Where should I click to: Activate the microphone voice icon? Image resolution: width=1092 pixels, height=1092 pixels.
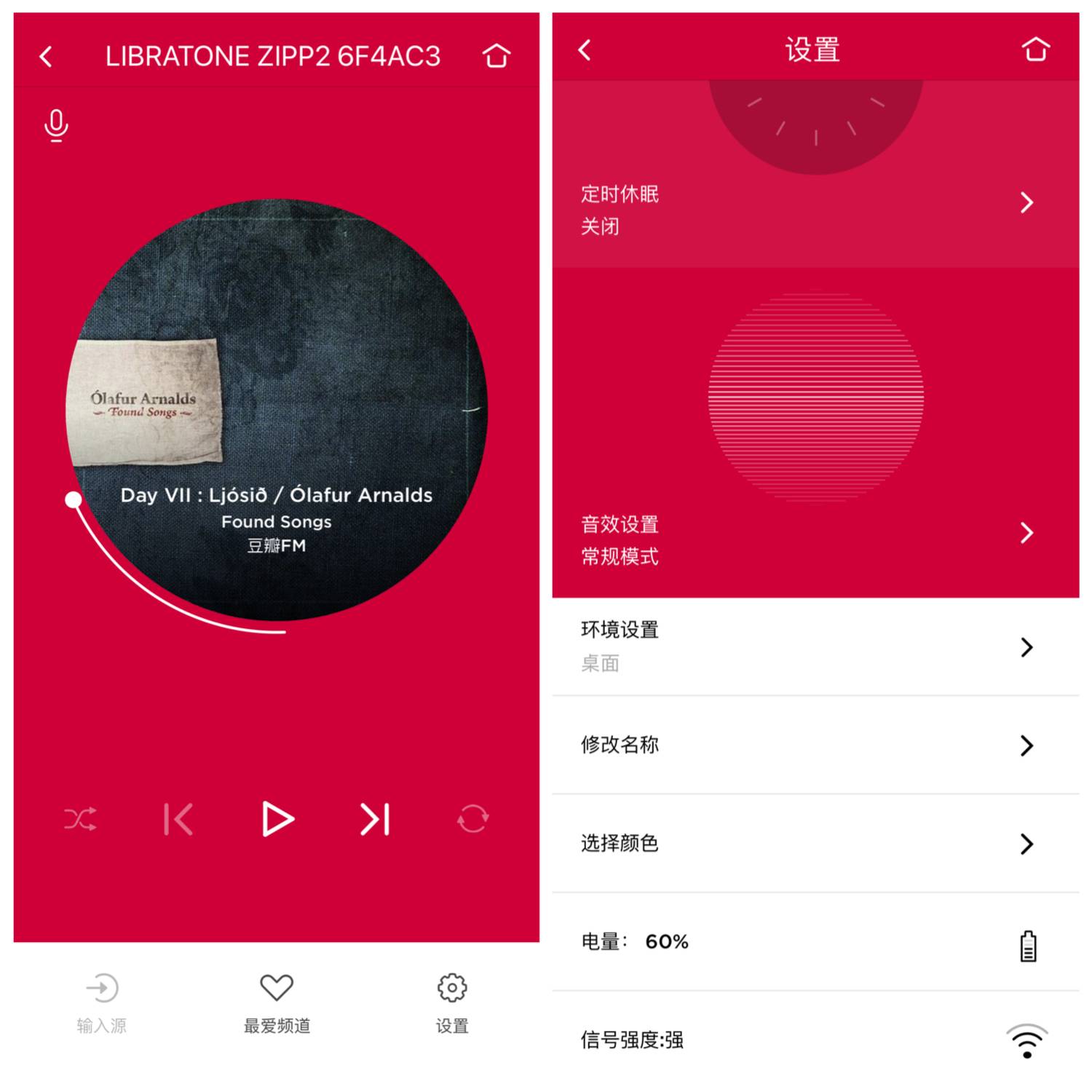pyautogui.click(x=56, y=125)
